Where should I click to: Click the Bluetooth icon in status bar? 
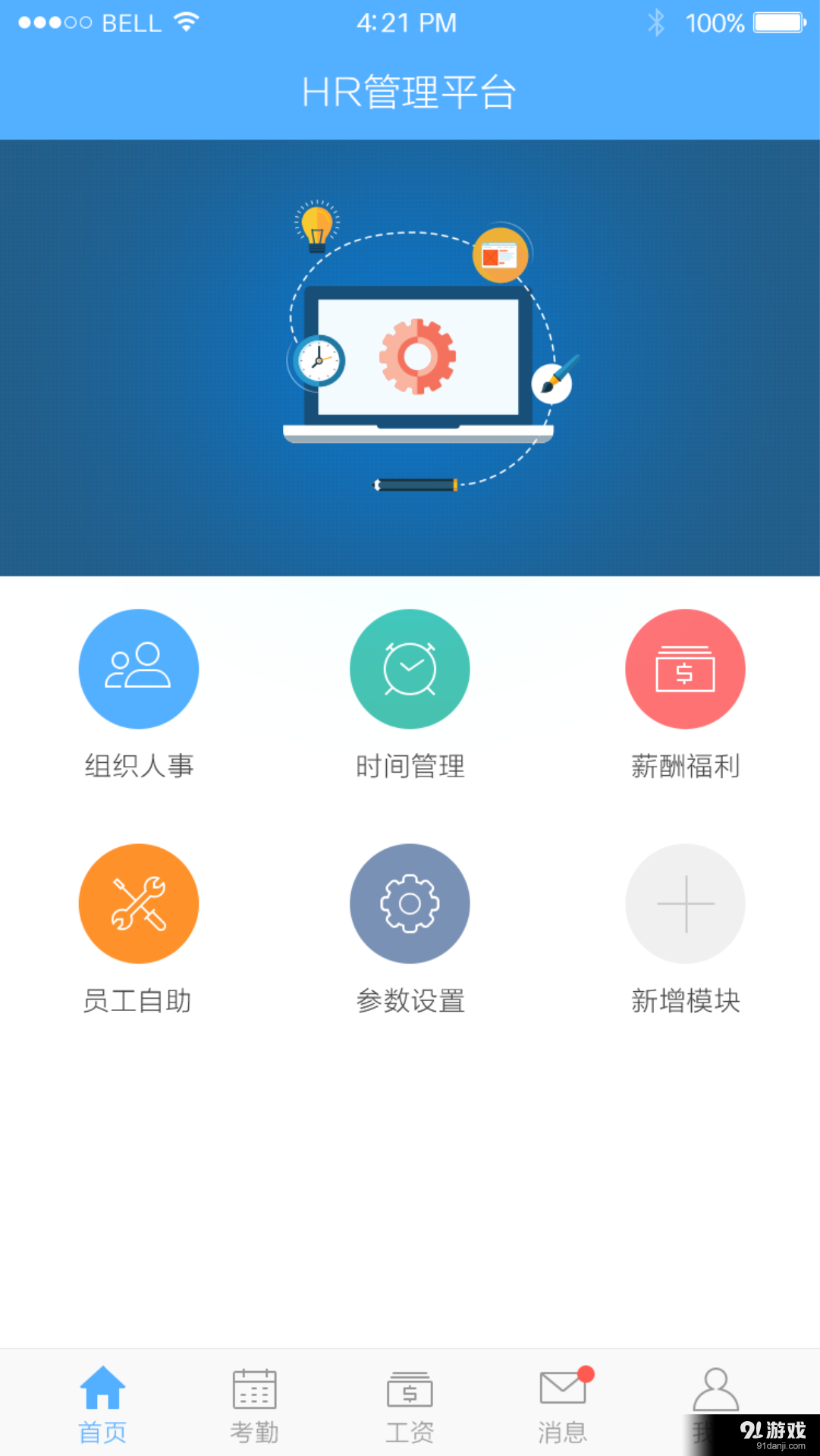pos(655,21)
